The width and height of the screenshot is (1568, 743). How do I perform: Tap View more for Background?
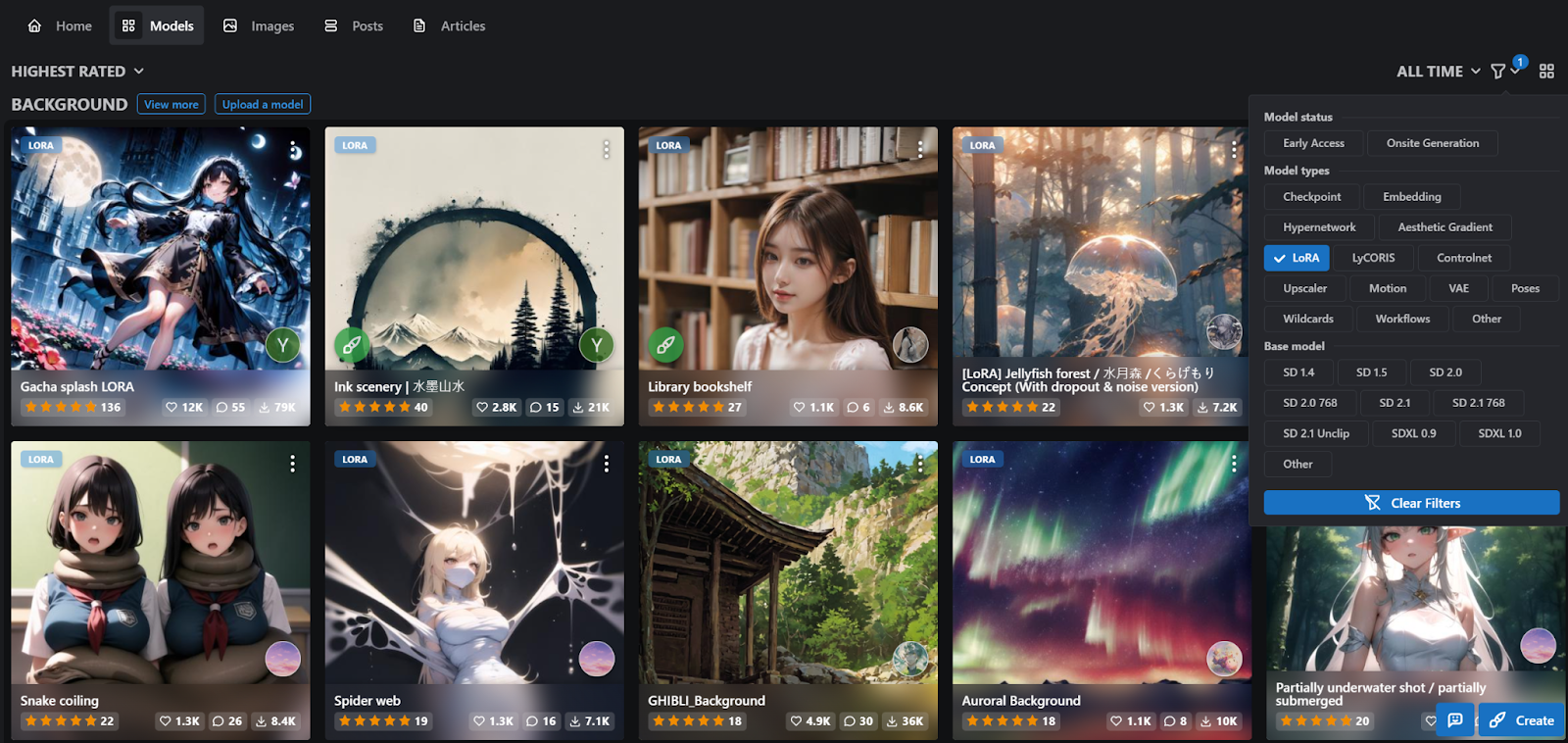(x=171, y=104)
